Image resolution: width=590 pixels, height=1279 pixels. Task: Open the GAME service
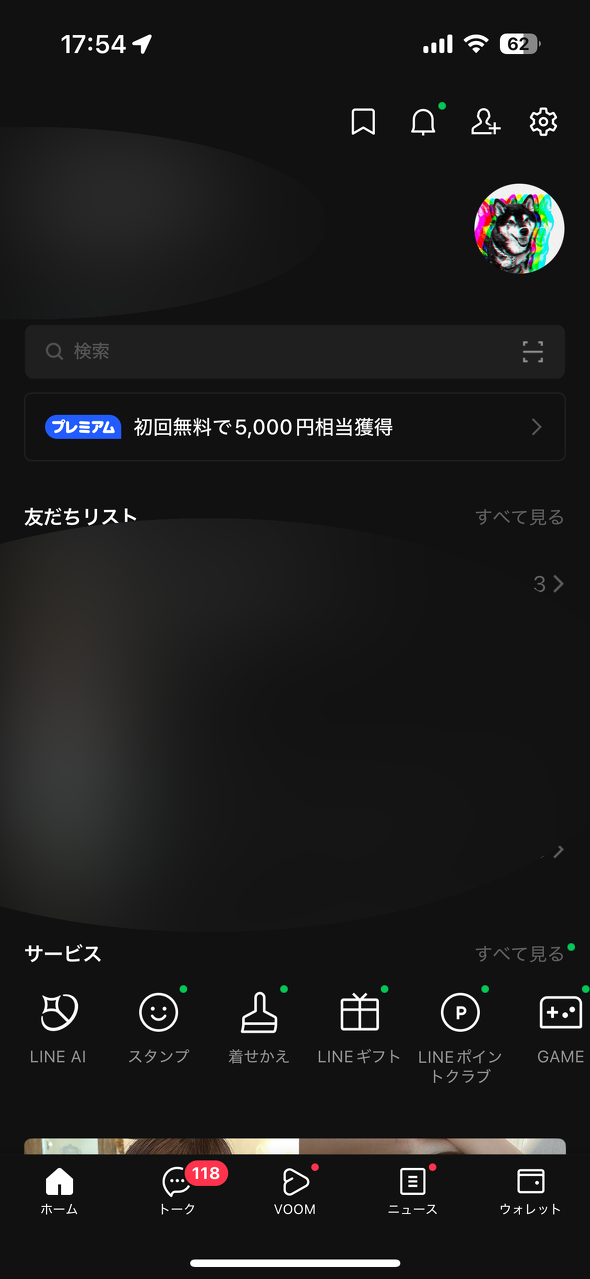pyautogui.click(x=560, y=1028)
